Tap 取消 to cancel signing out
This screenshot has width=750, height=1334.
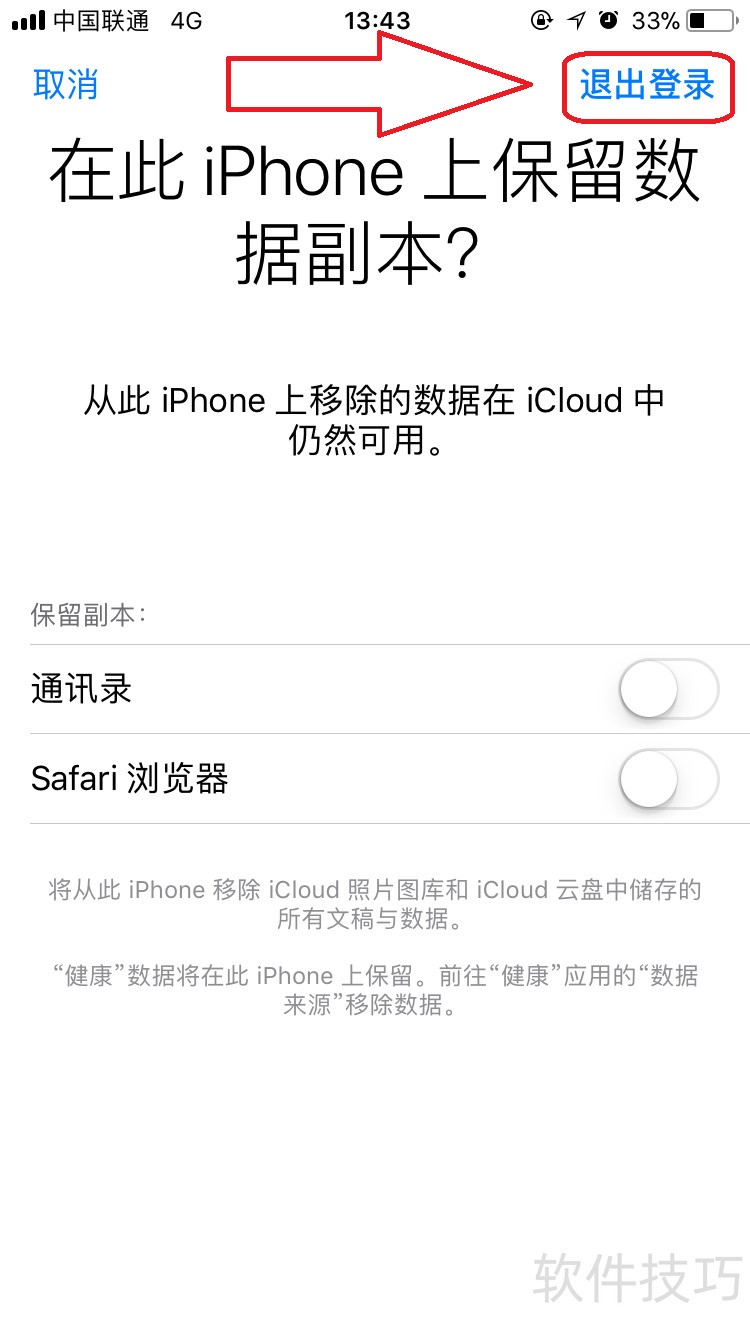(x=66, y=85)
